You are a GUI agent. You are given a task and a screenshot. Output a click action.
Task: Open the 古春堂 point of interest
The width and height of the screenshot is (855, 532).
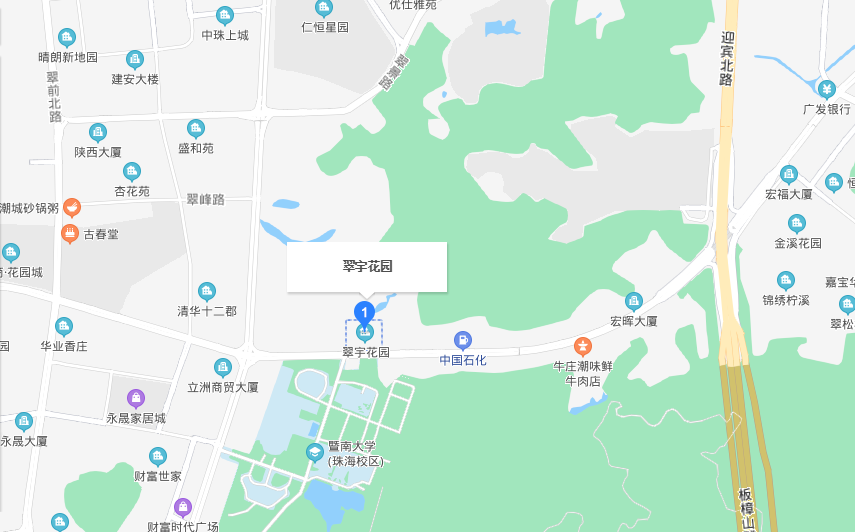pos(70,234)
